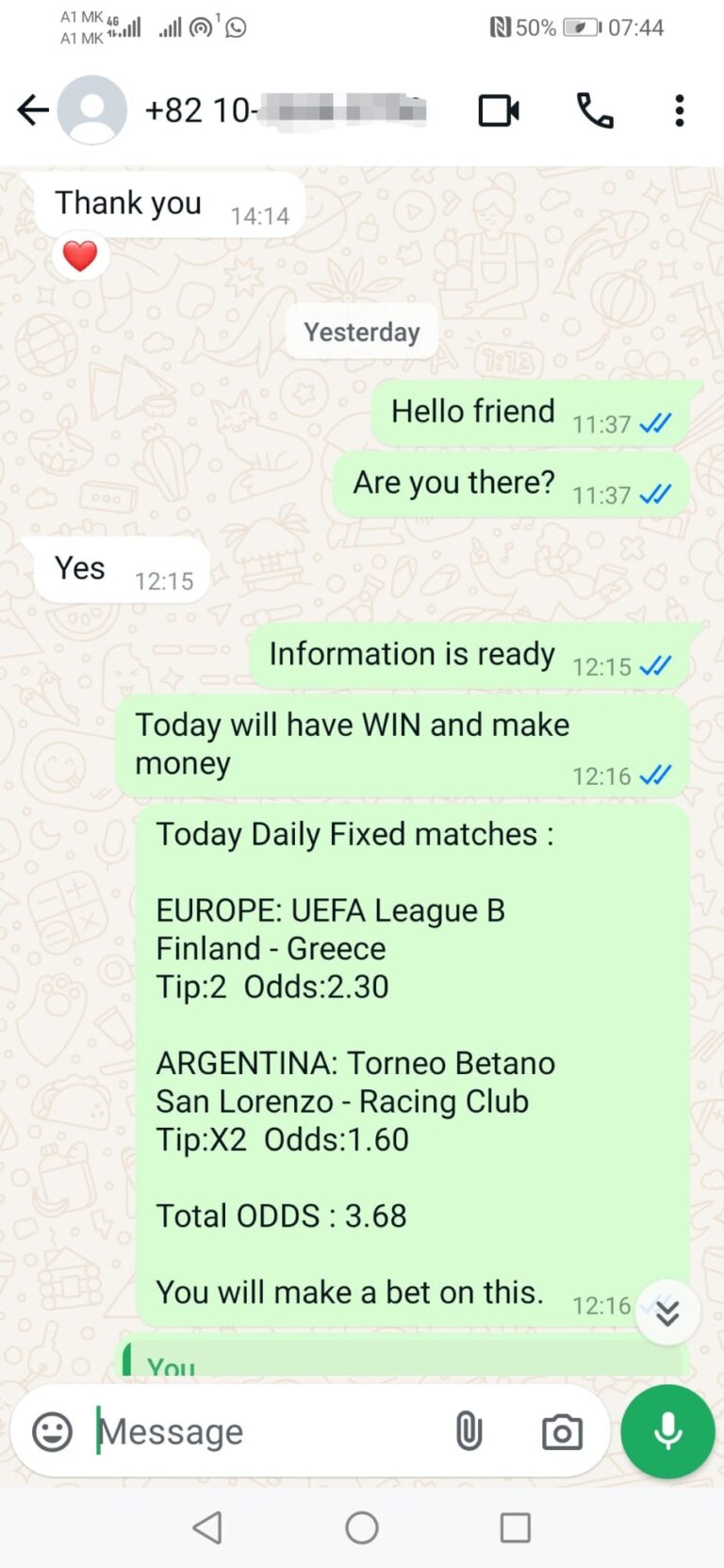Start a voice call
The image size is (724, 1568).
pyautogui.click(x=595, y=110)
